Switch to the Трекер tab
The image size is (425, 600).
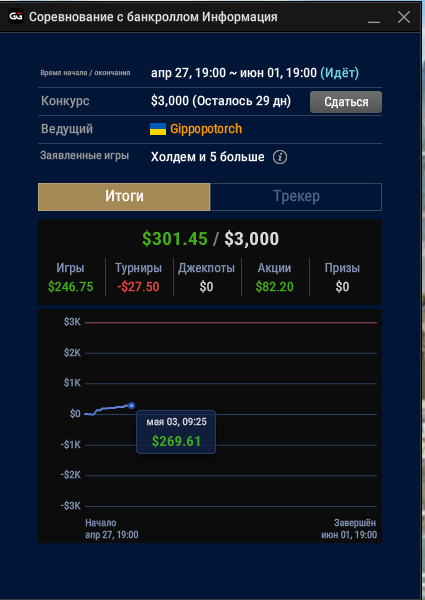click(296, 197)
